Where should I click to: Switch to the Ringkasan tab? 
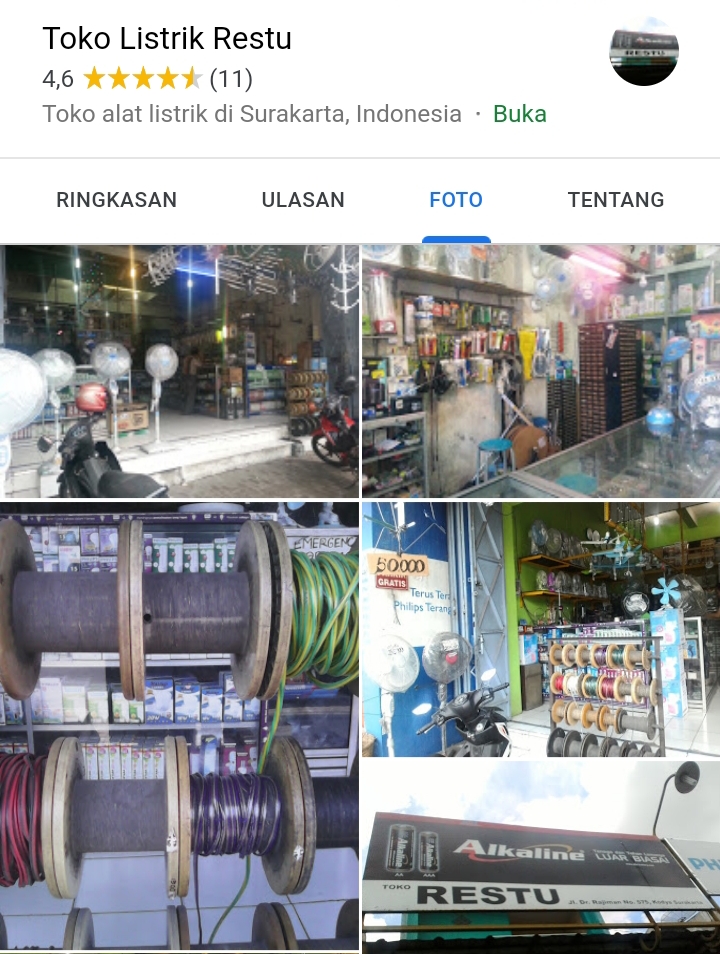click(x=116, y=200)
